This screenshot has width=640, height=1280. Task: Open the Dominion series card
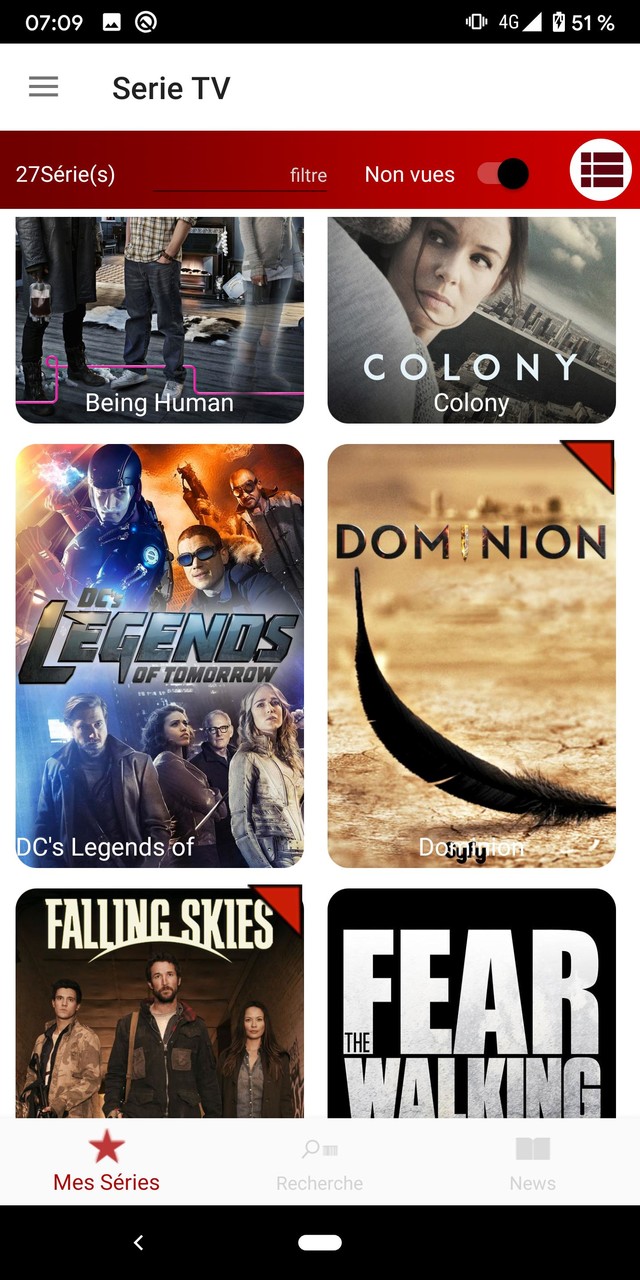pos(471,655)
